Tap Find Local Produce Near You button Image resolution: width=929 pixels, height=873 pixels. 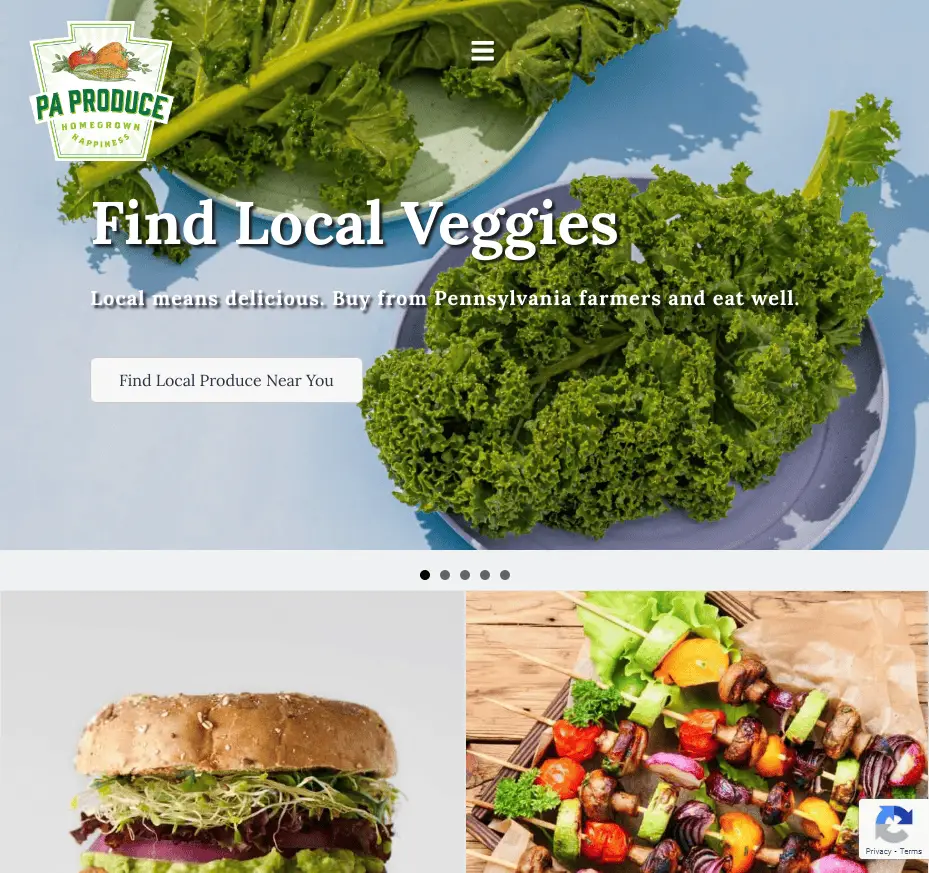[x=226, y=380]
